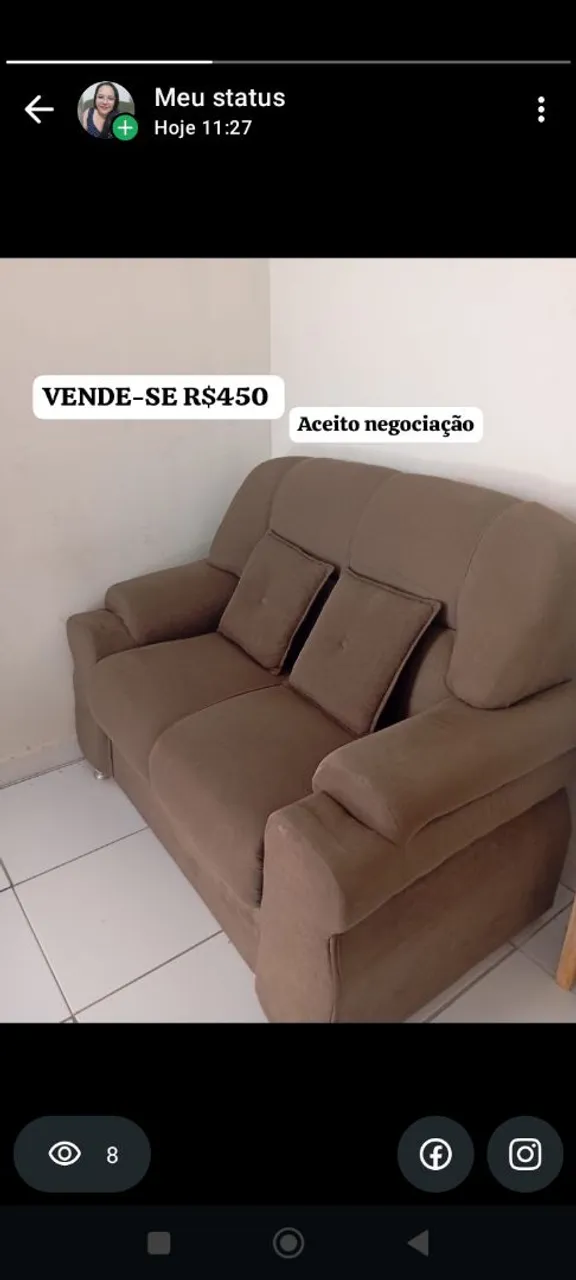Tap the Meu status profile picture

(107, 110)
